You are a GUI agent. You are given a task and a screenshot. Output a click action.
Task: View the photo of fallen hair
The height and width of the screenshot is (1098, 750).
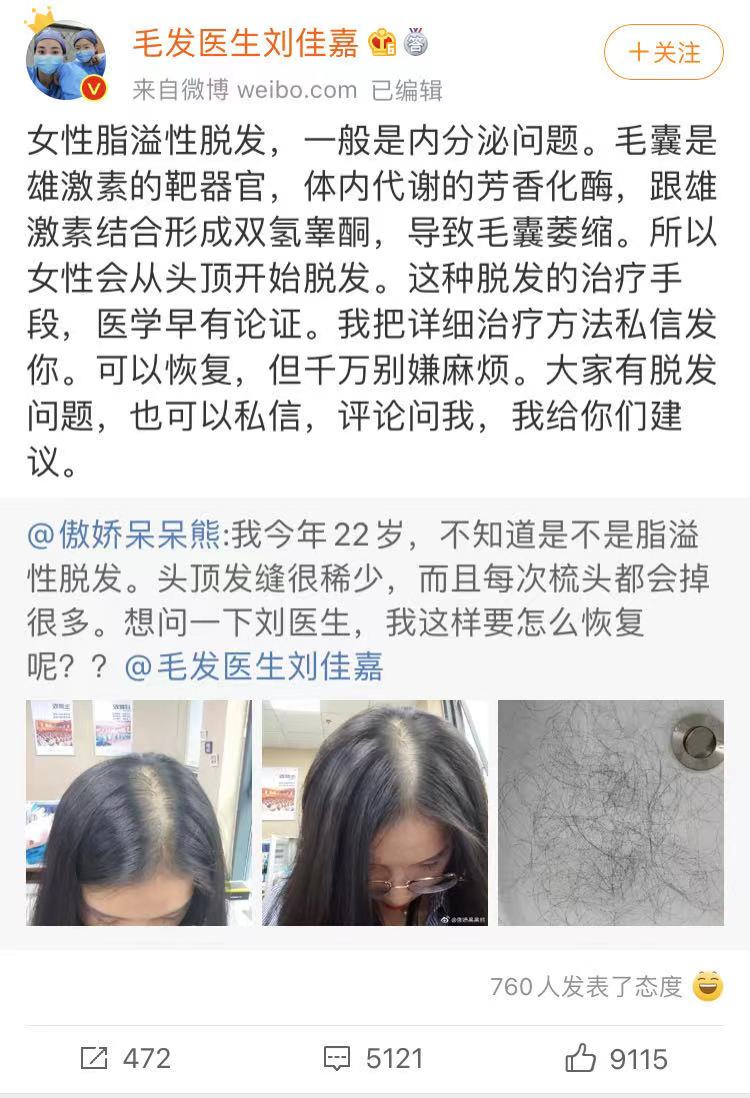(x=610, y=812)
